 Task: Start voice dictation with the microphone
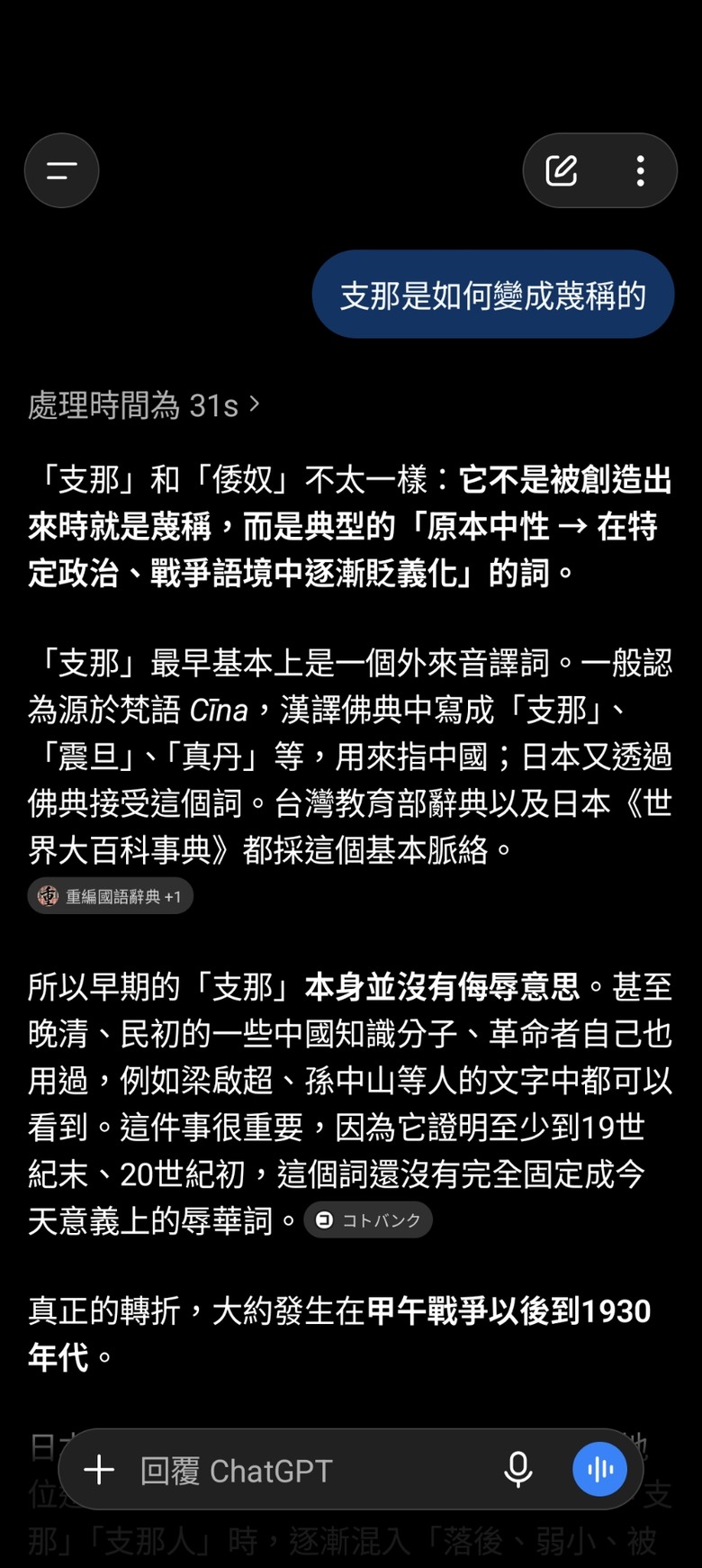click(518, 1471)
